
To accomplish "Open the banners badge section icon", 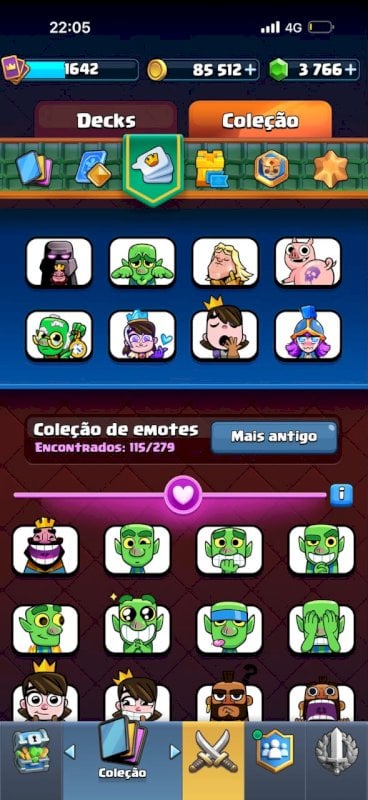I will [x=271, y=168].
